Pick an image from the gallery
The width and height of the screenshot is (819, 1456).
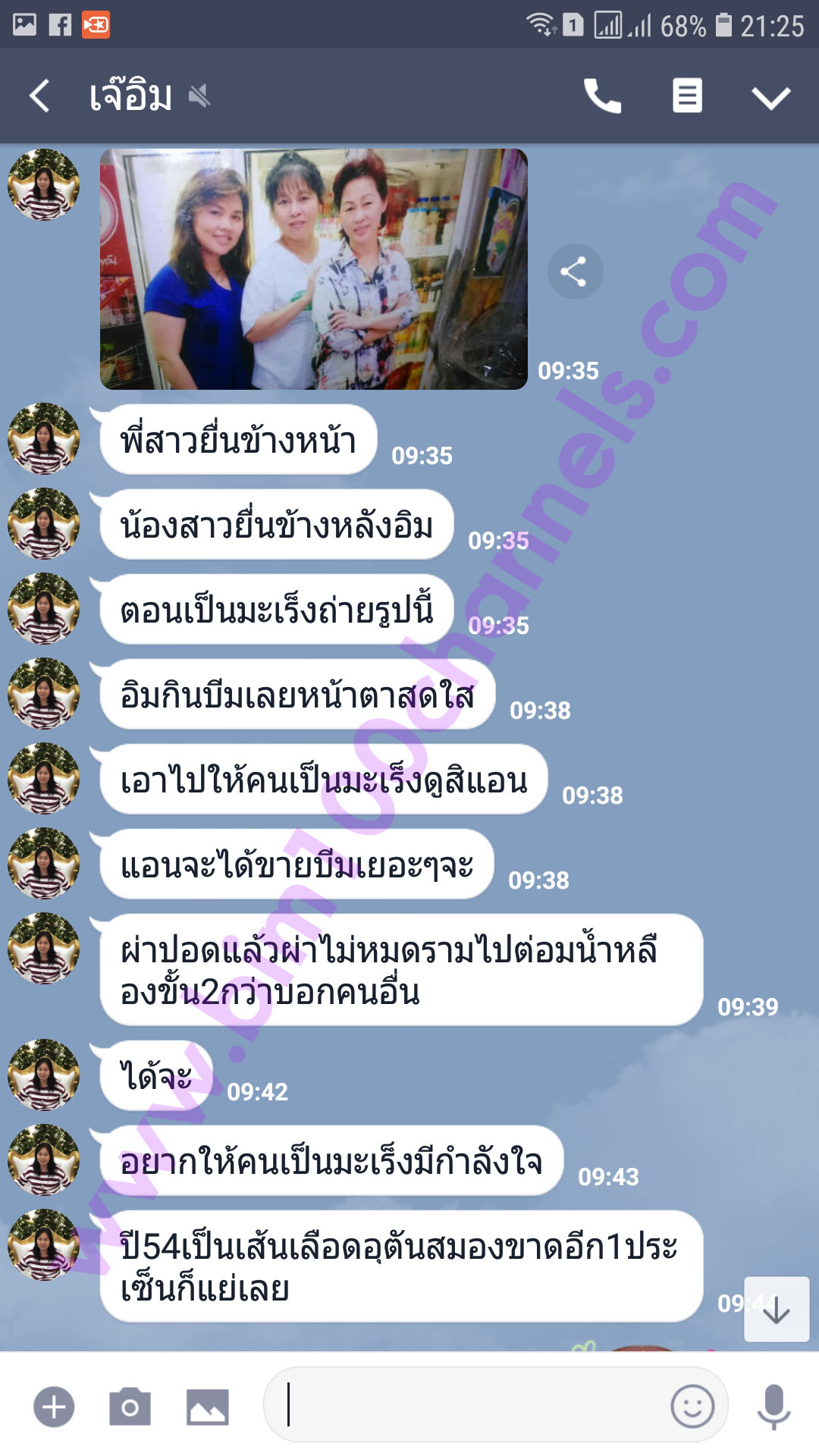(x=207, y=1407)
